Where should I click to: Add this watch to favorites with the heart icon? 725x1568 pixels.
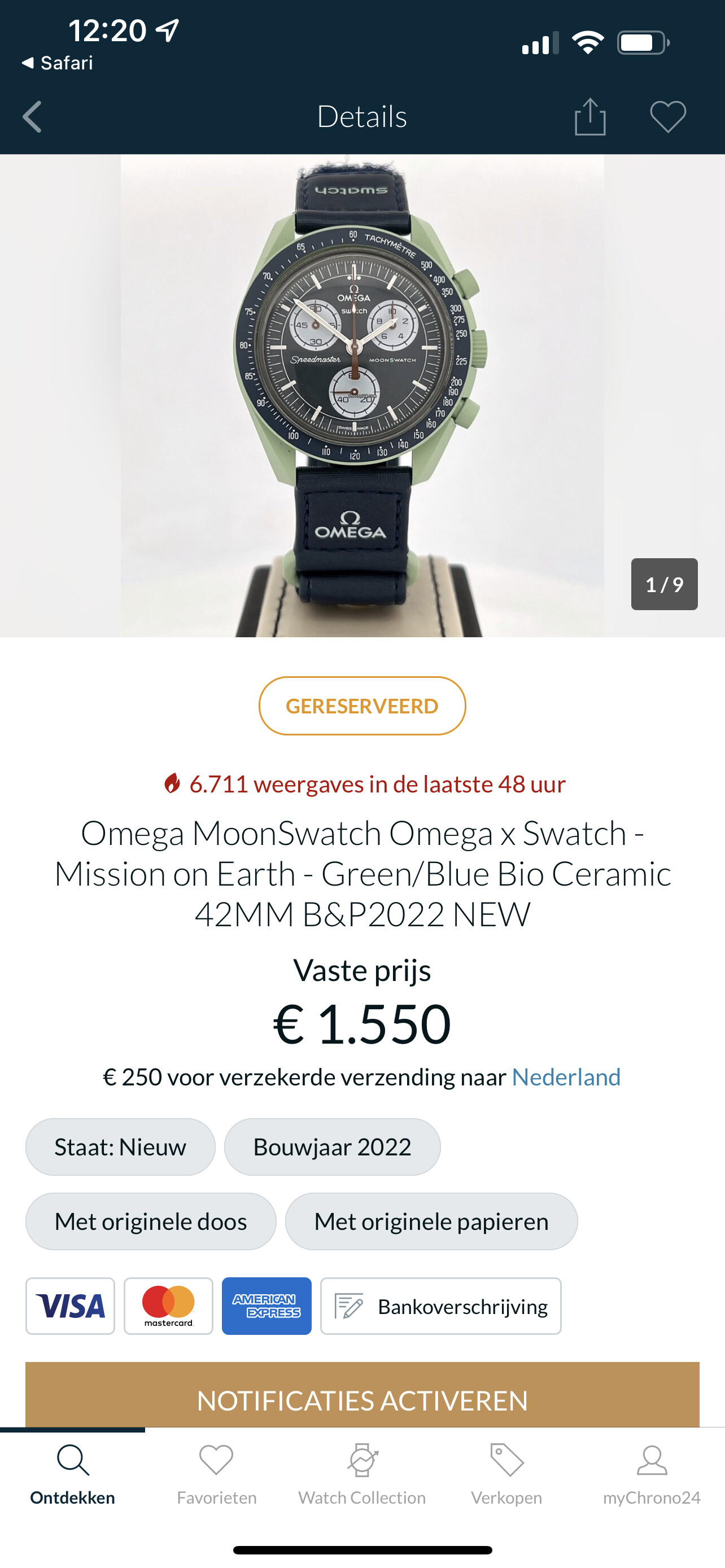click(x=668, y=116)
